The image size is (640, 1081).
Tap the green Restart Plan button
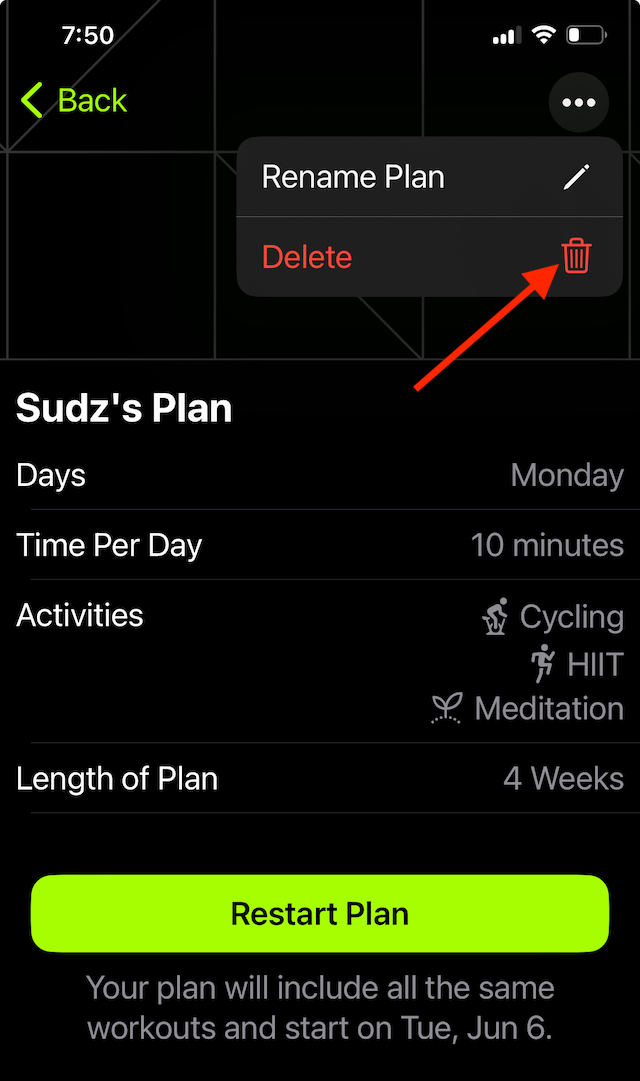tap(320, 913)
